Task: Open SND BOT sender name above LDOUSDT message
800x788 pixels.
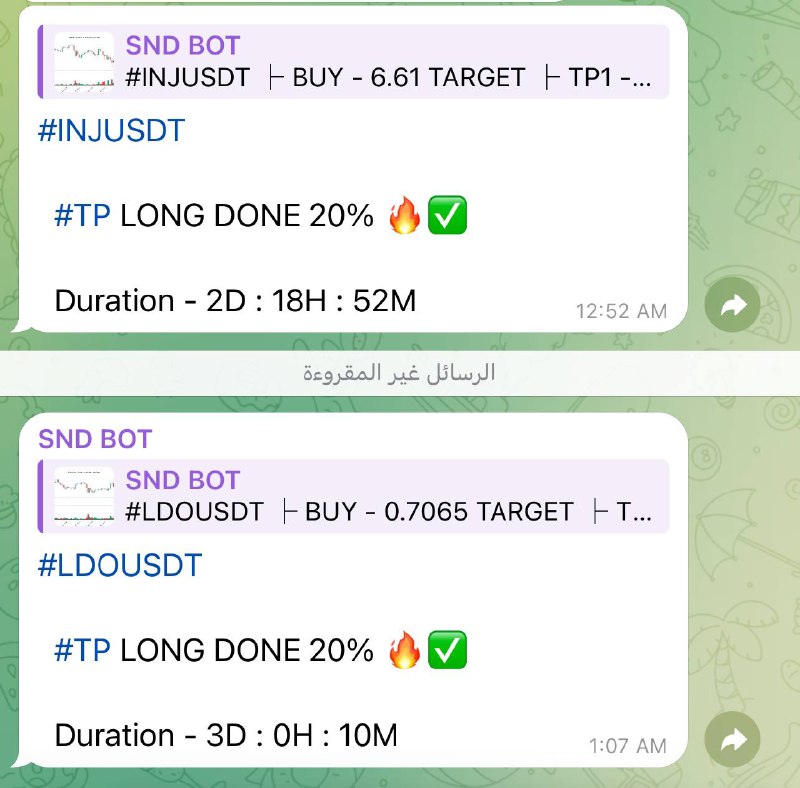Action: tap(95, 439)
